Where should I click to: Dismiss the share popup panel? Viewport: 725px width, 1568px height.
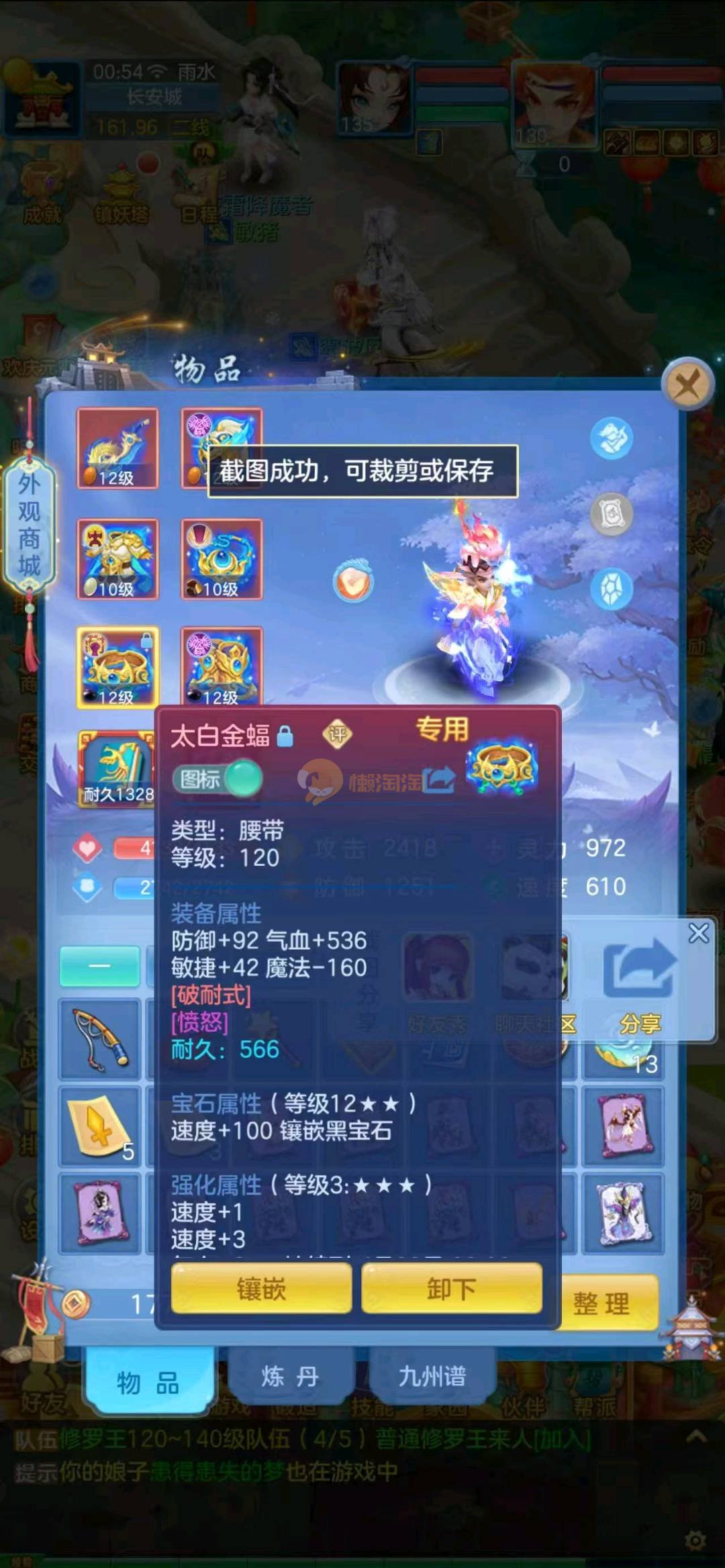pos(699,933)
